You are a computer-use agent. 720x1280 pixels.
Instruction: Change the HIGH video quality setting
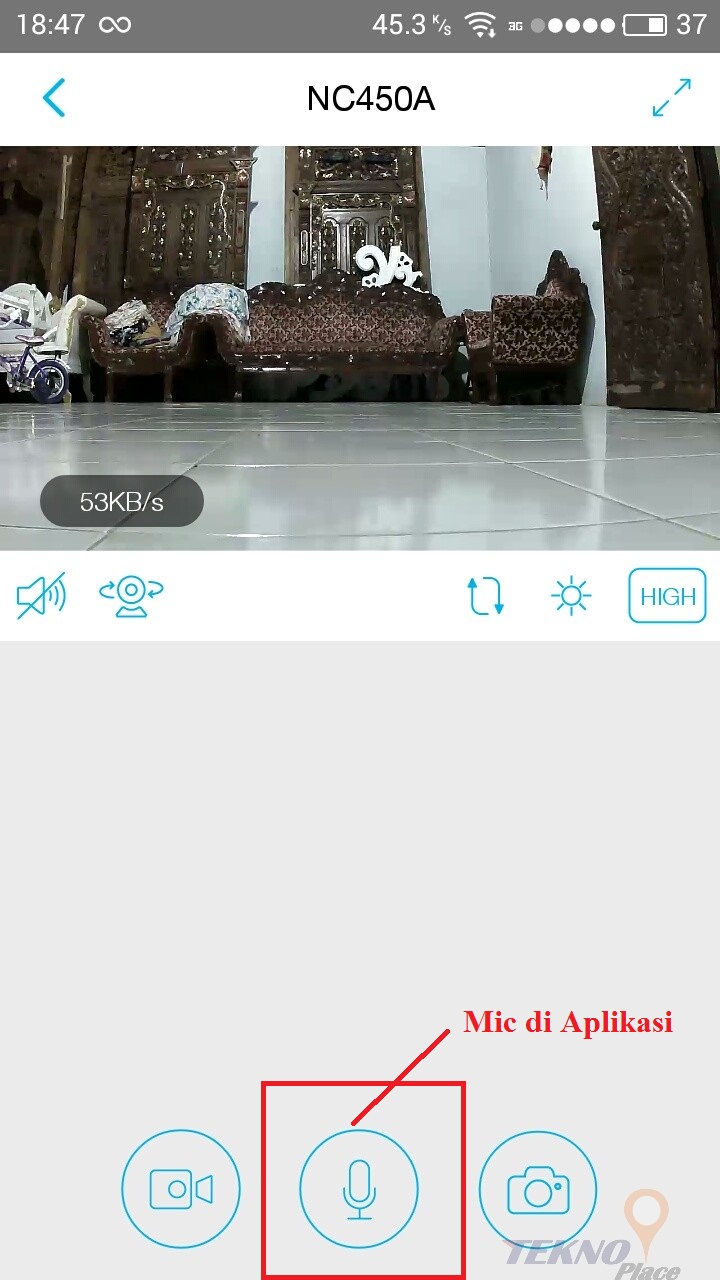tap(667, 596)
